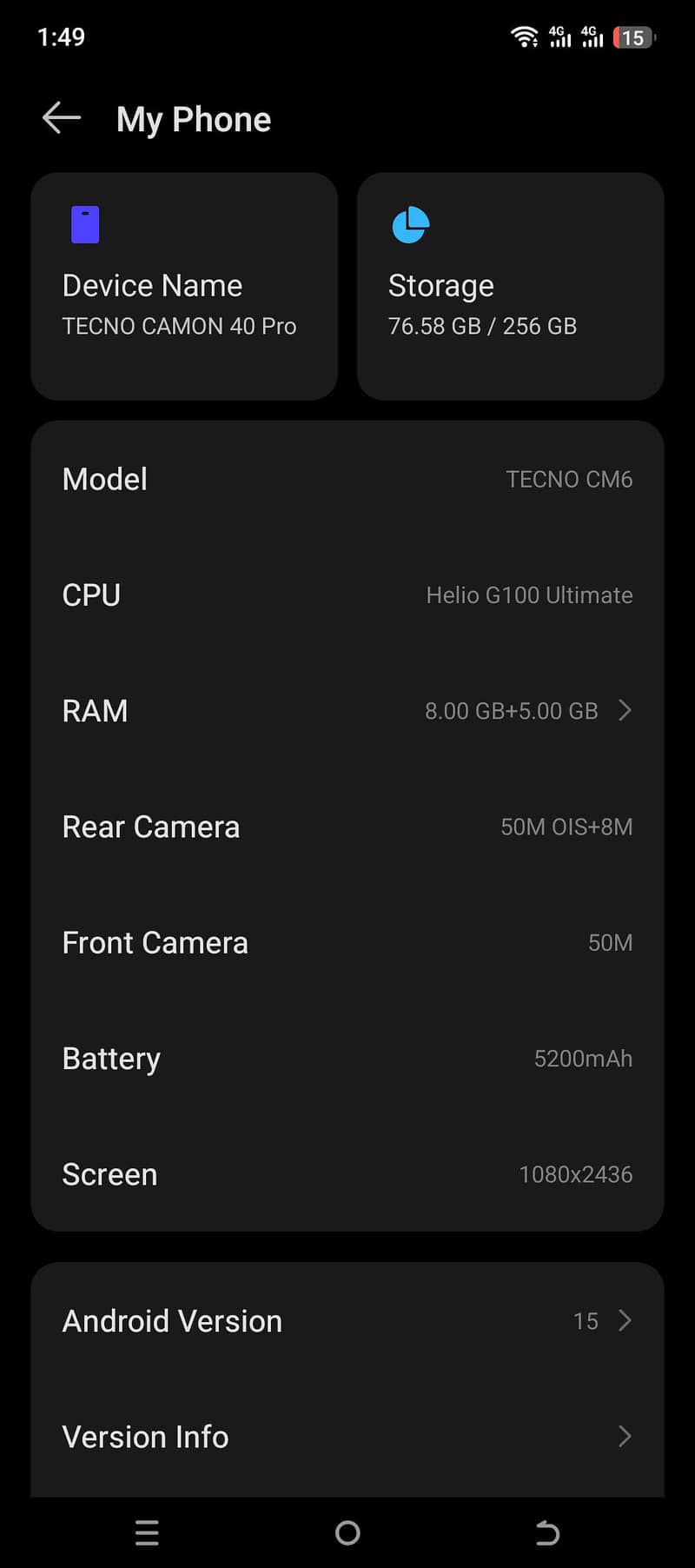Screen dimensions: 695x1568
Task: Select the CPU row showing Helio G100 Ultimate
Action: click(347, 595)
